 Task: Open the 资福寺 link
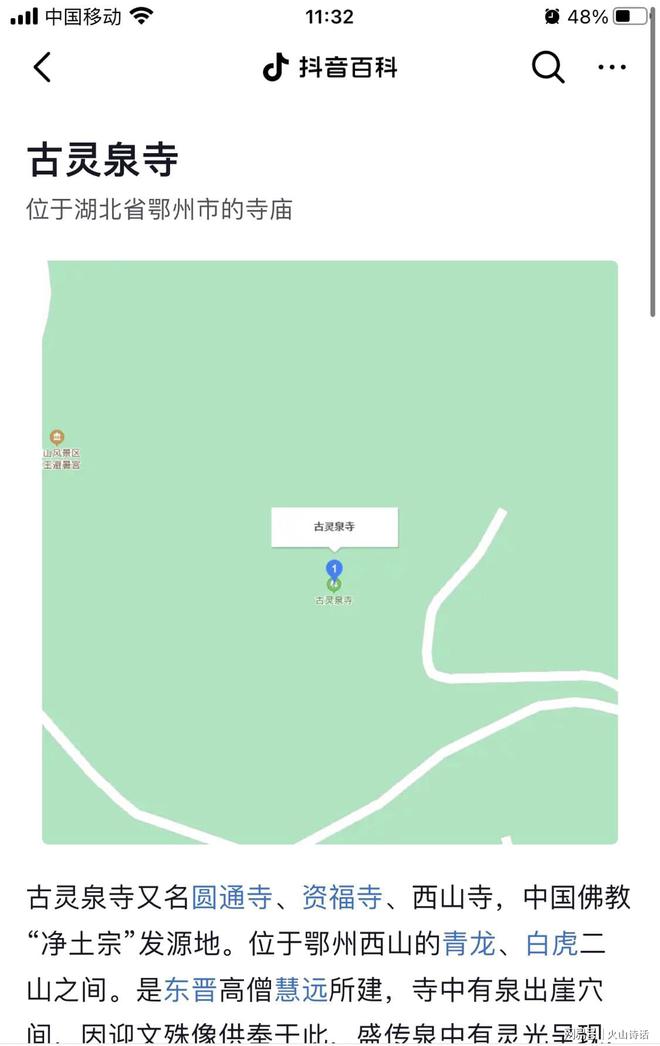point(341,897)
